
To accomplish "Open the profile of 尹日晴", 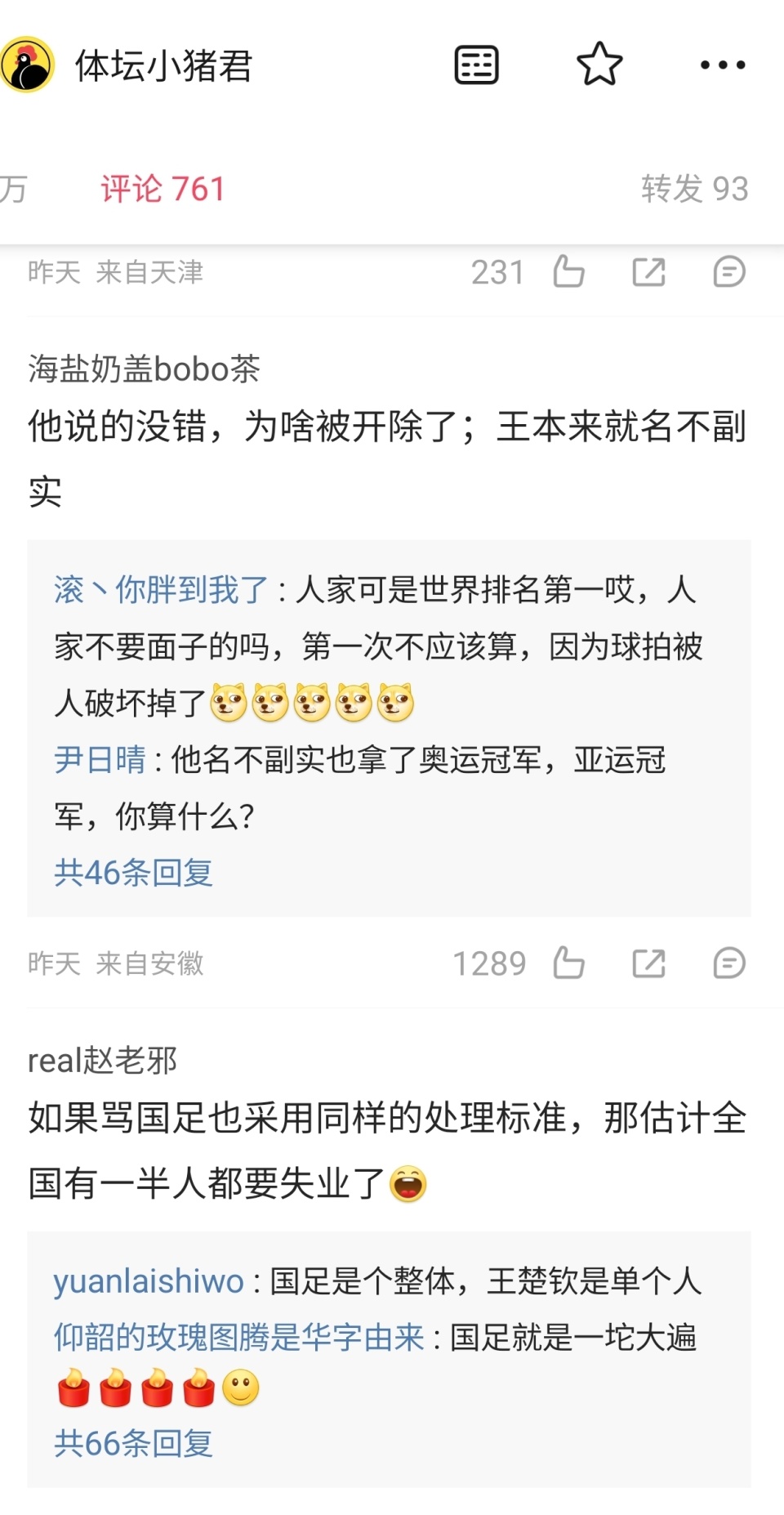I will (98, 760).
